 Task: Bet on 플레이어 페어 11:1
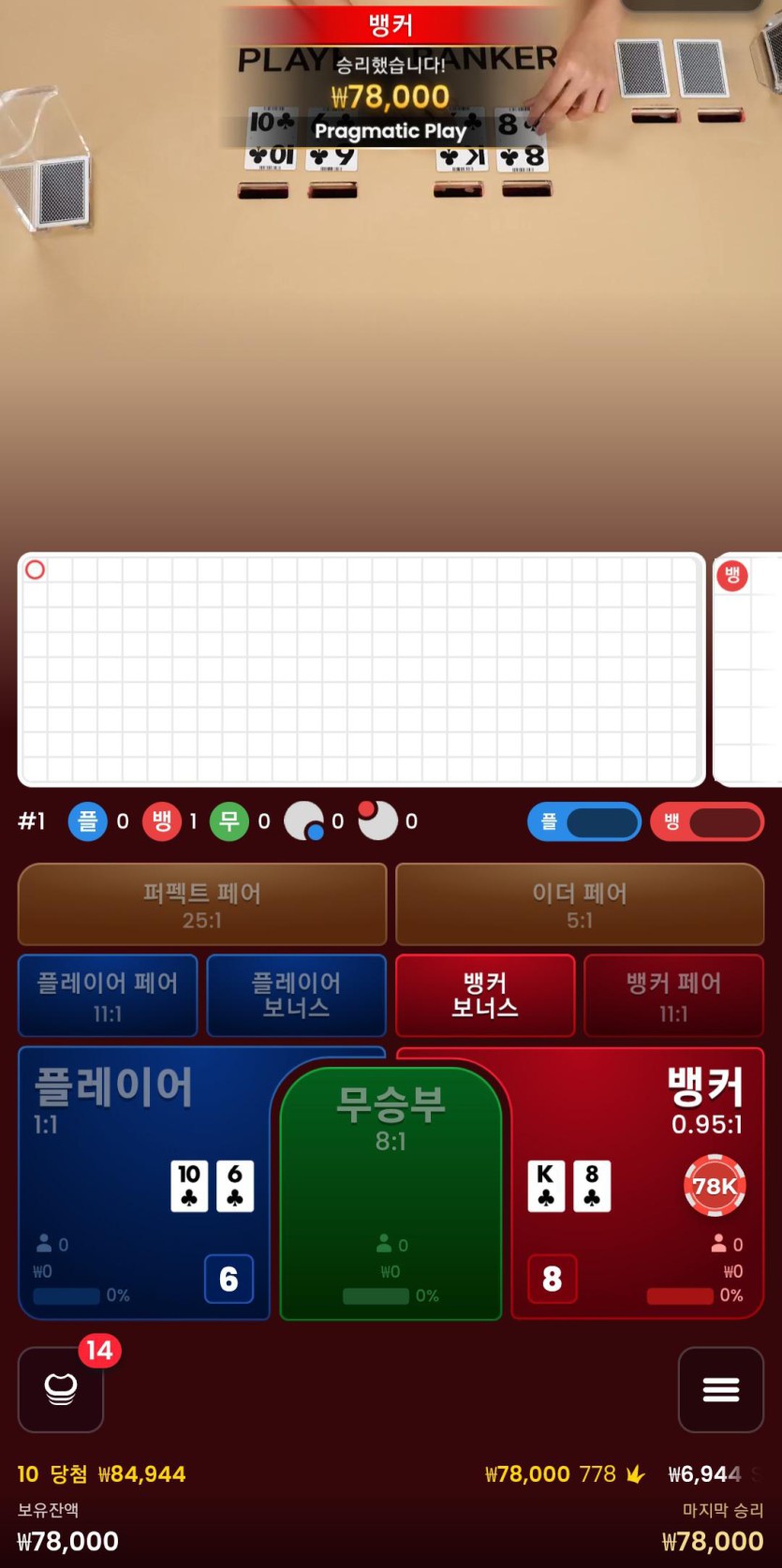click(108, 996)
